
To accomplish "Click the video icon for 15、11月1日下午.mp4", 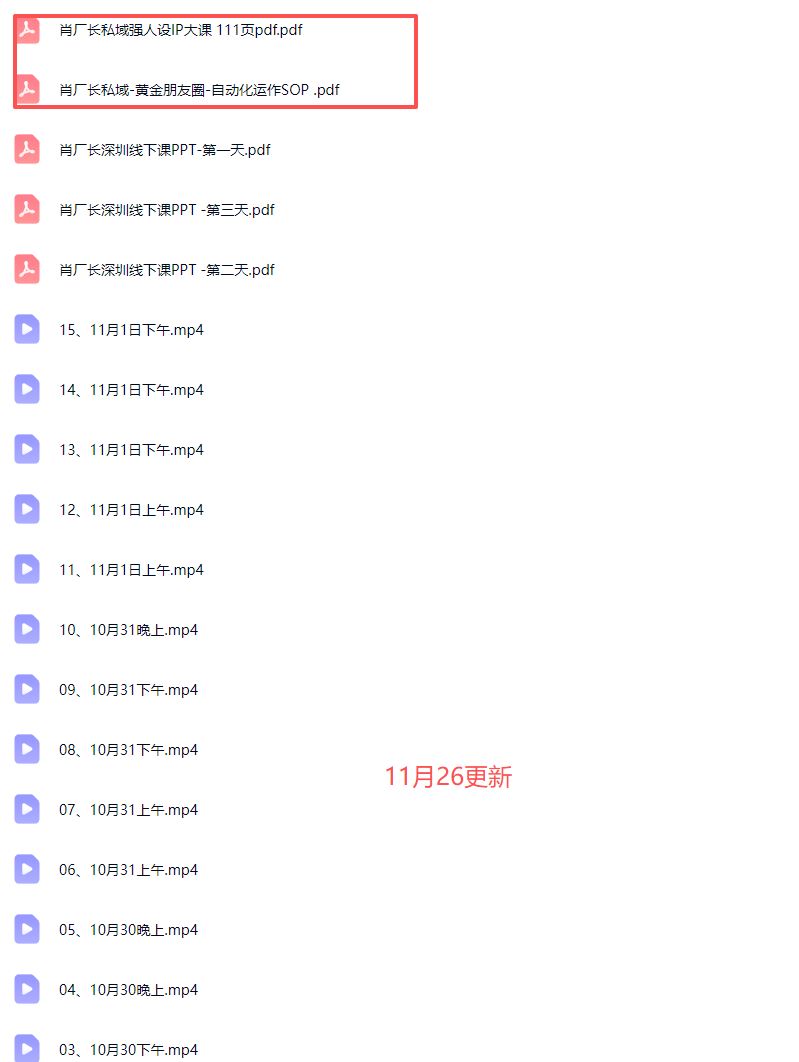I will tap(26, 329).
